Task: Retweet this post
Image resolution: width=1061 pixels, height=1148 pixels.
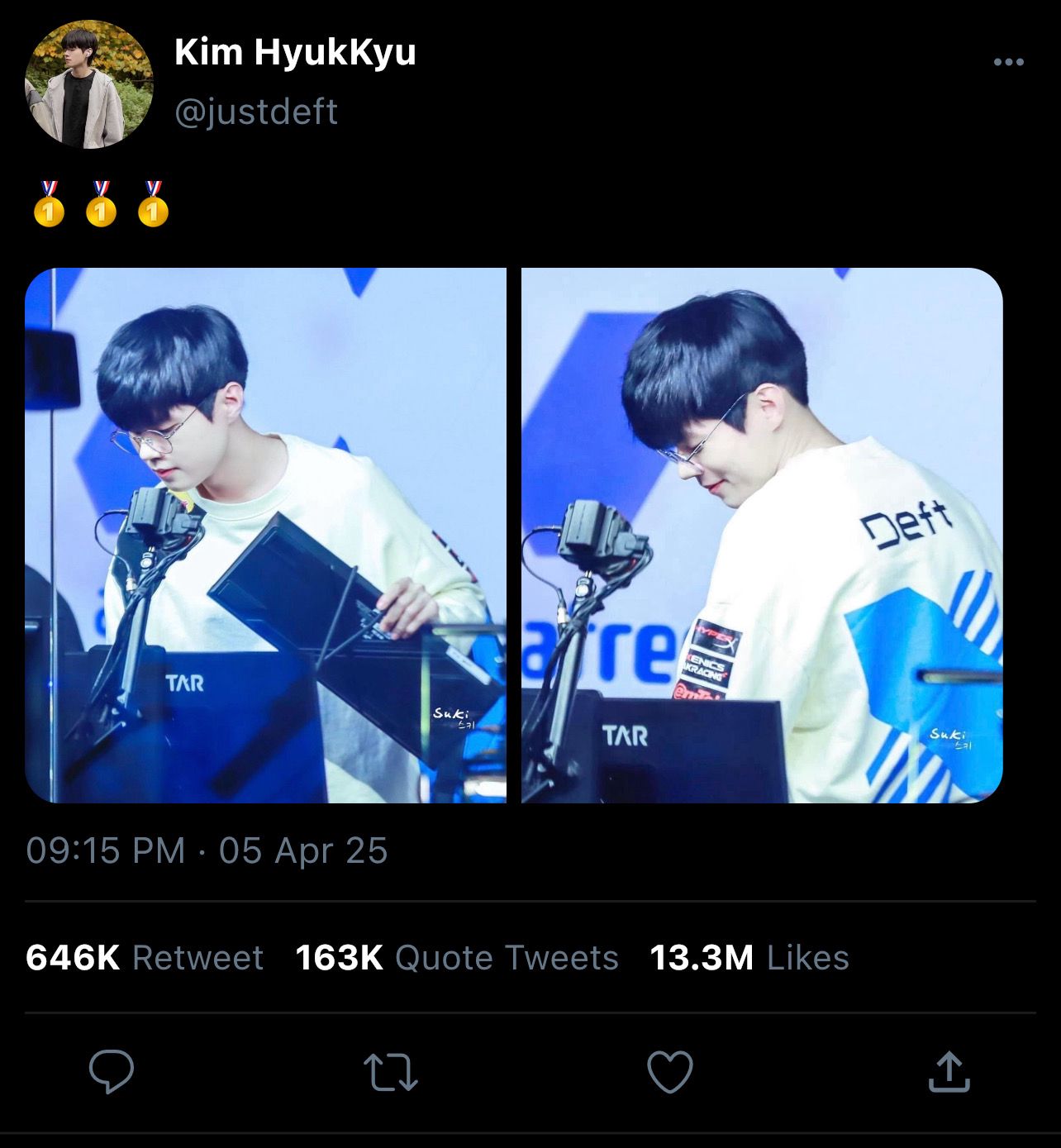Action: point(391,1072)
